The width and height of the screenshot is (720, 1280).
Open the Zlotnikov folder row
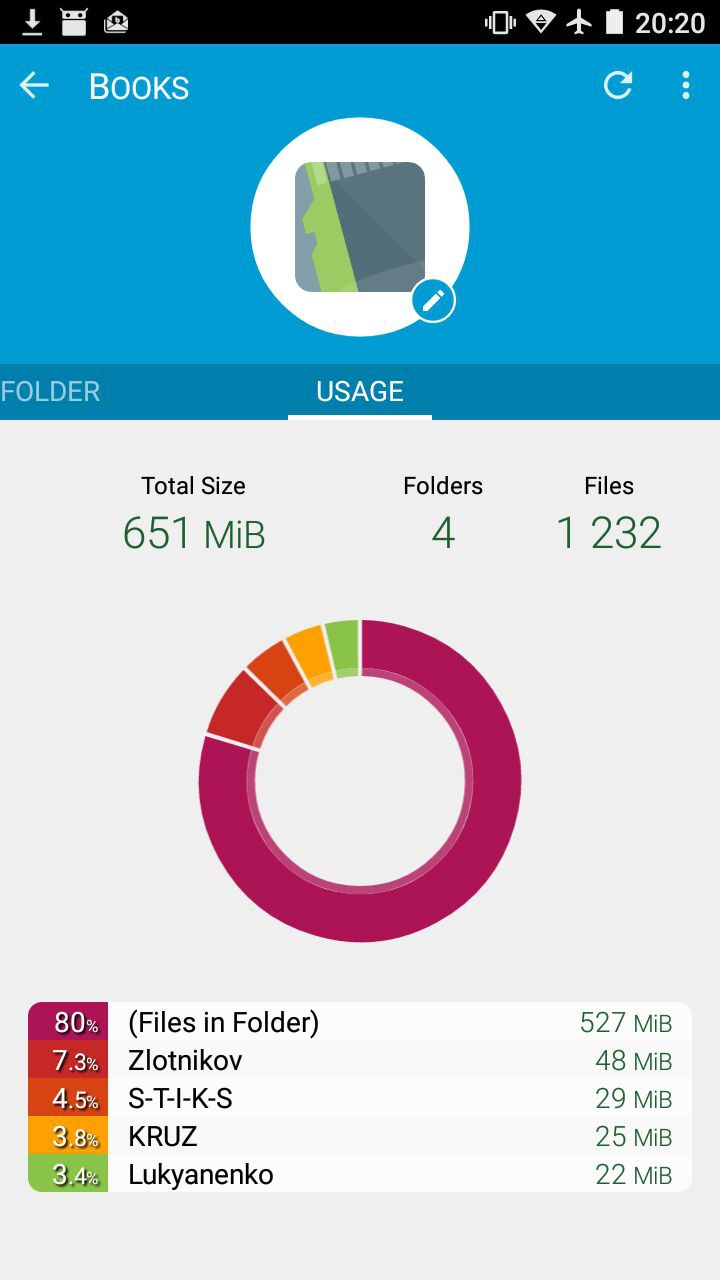[360, 1060]
